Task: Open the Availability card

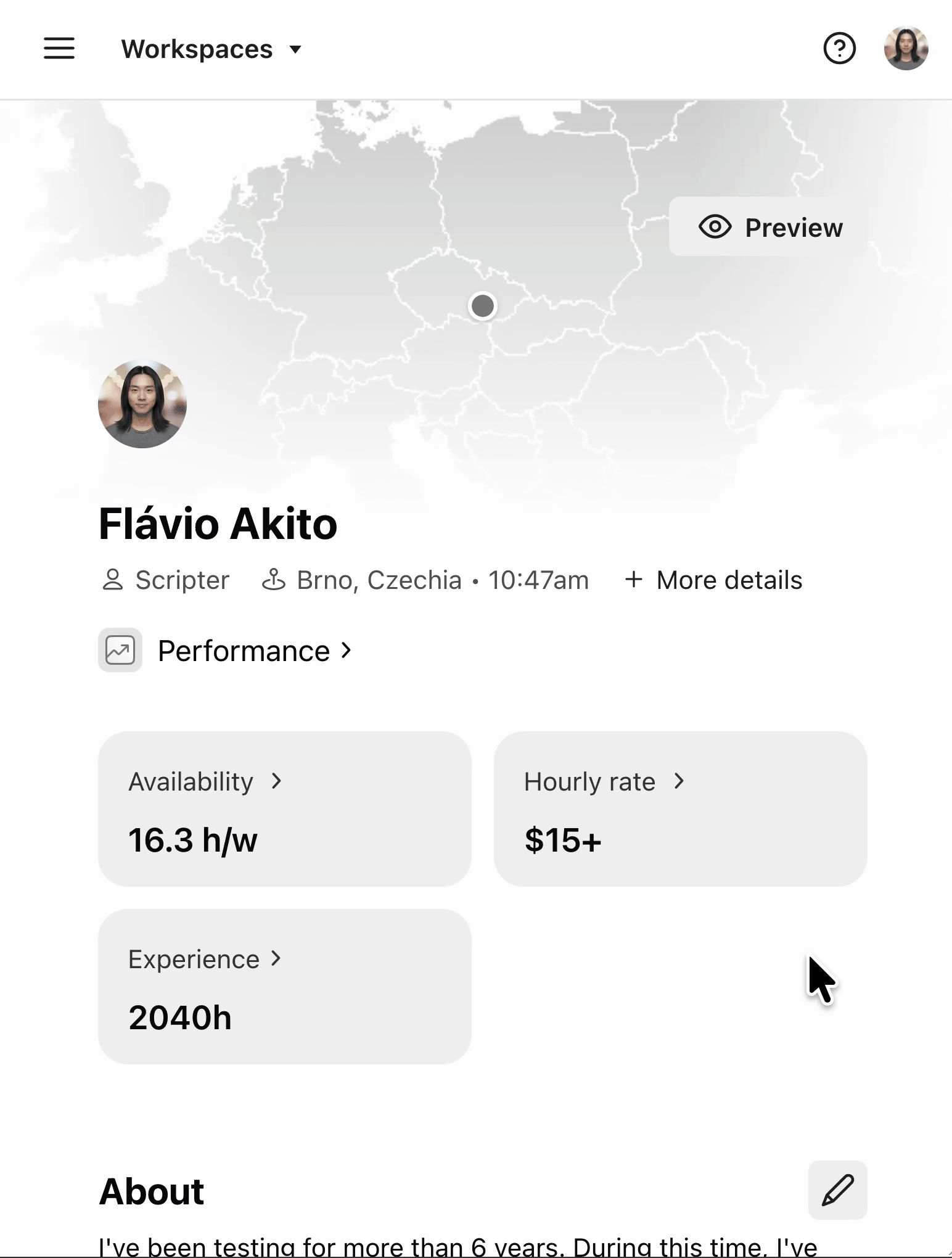Action: click(x=284, y=808)
